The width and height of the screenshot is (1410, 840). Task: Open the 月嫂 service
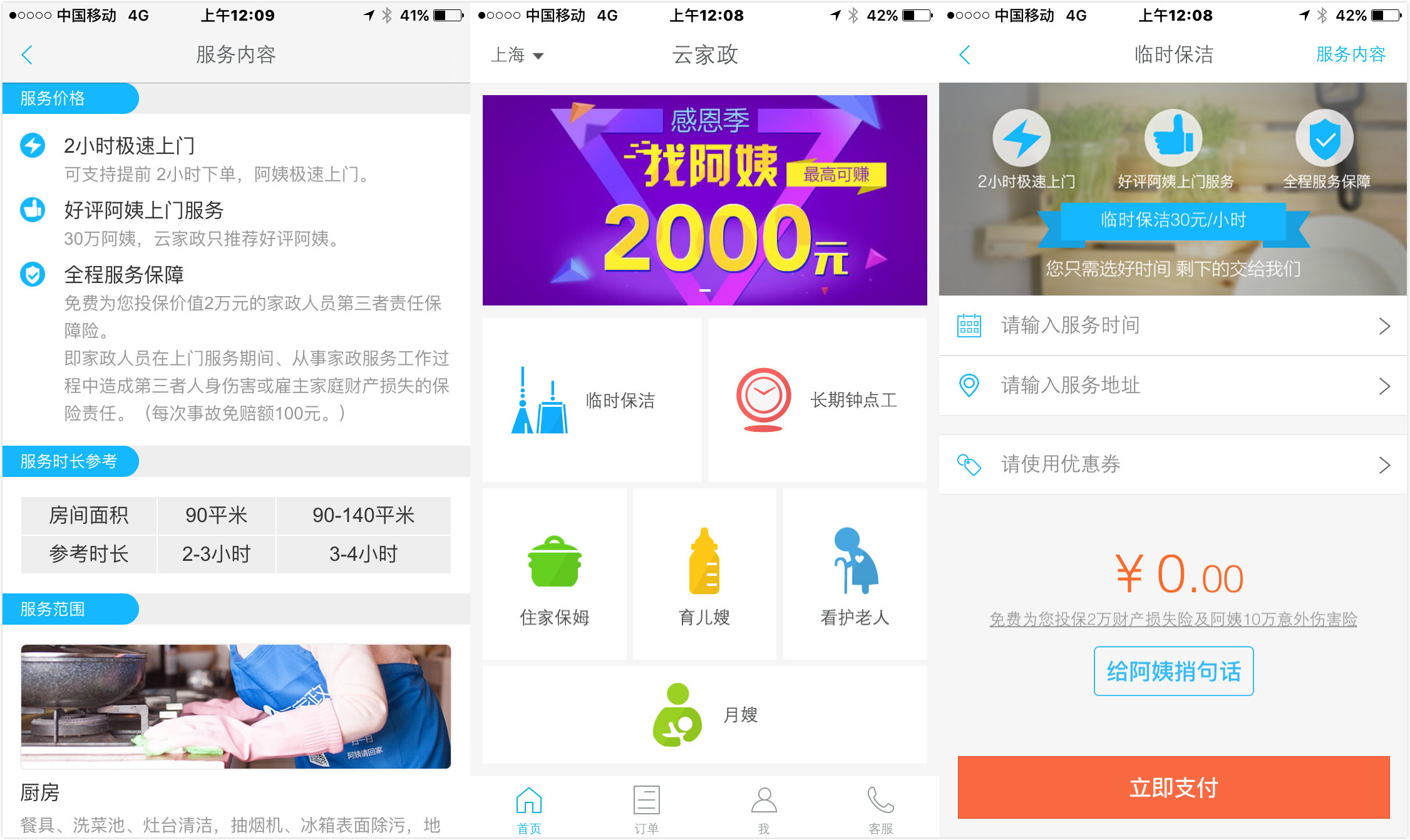click(704, 715)
